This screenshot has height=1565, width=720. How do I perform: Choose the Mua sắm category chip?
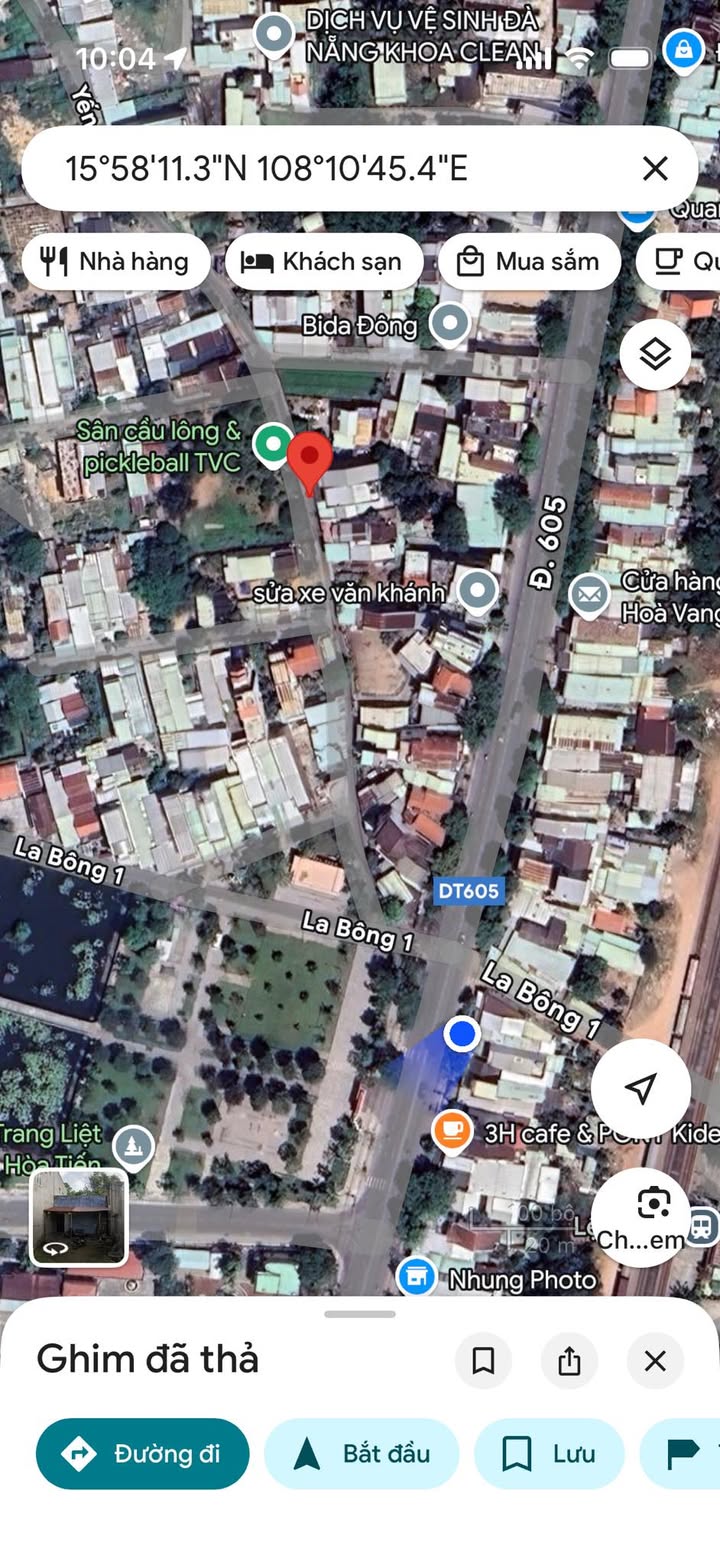coord(529,262)
